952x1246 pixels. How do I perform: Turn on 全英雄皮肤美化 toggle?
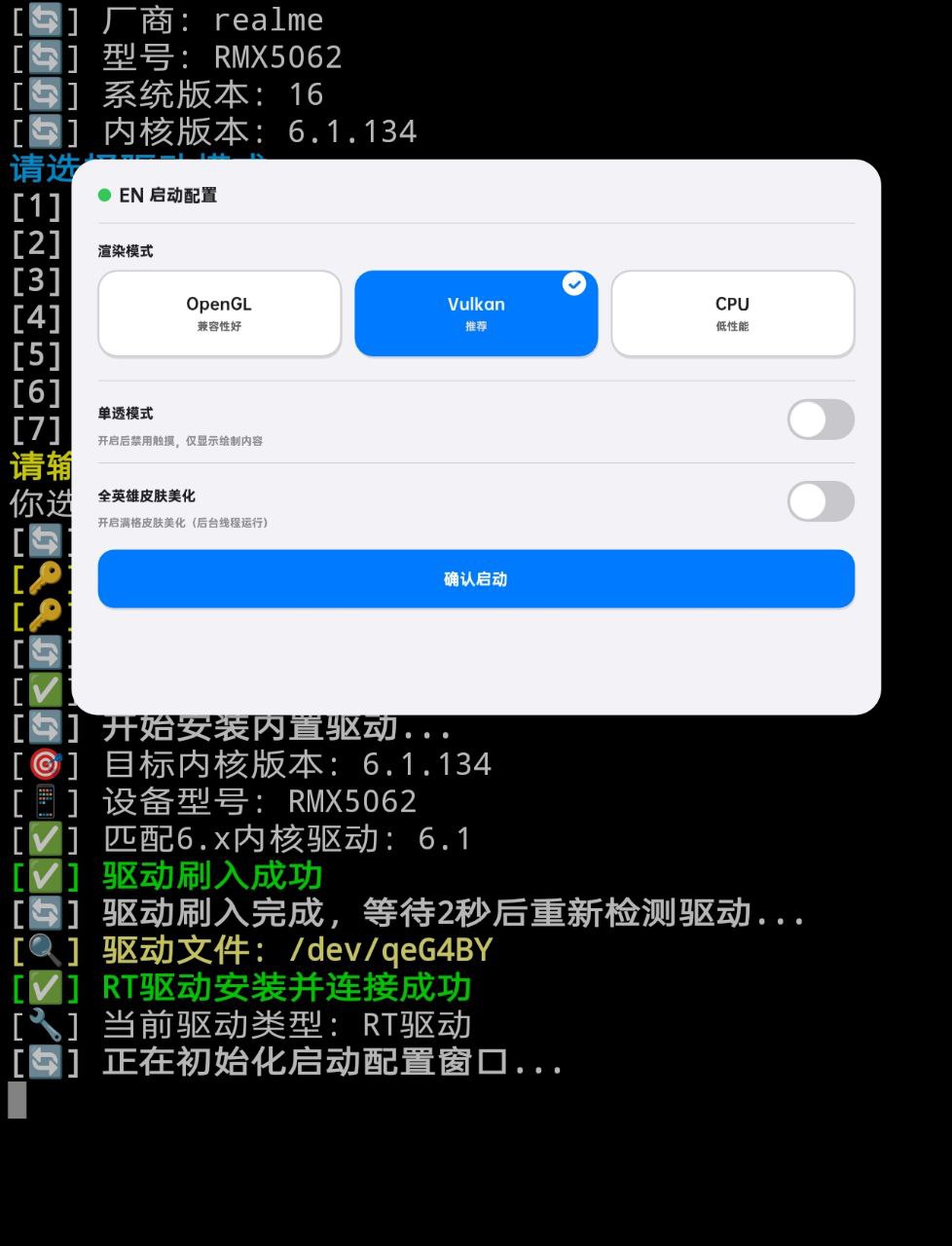(821, 502)
